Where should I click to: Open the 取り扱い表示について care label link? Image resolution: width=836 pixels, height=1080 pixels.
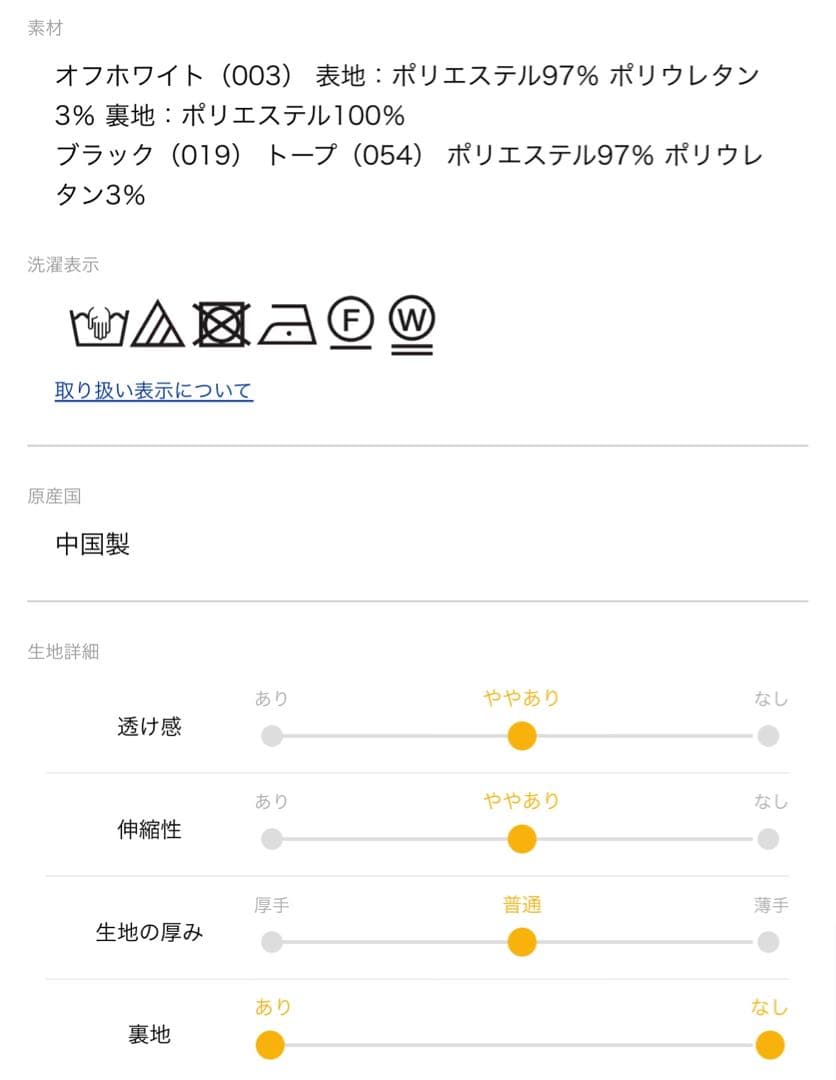click(154, 391)
